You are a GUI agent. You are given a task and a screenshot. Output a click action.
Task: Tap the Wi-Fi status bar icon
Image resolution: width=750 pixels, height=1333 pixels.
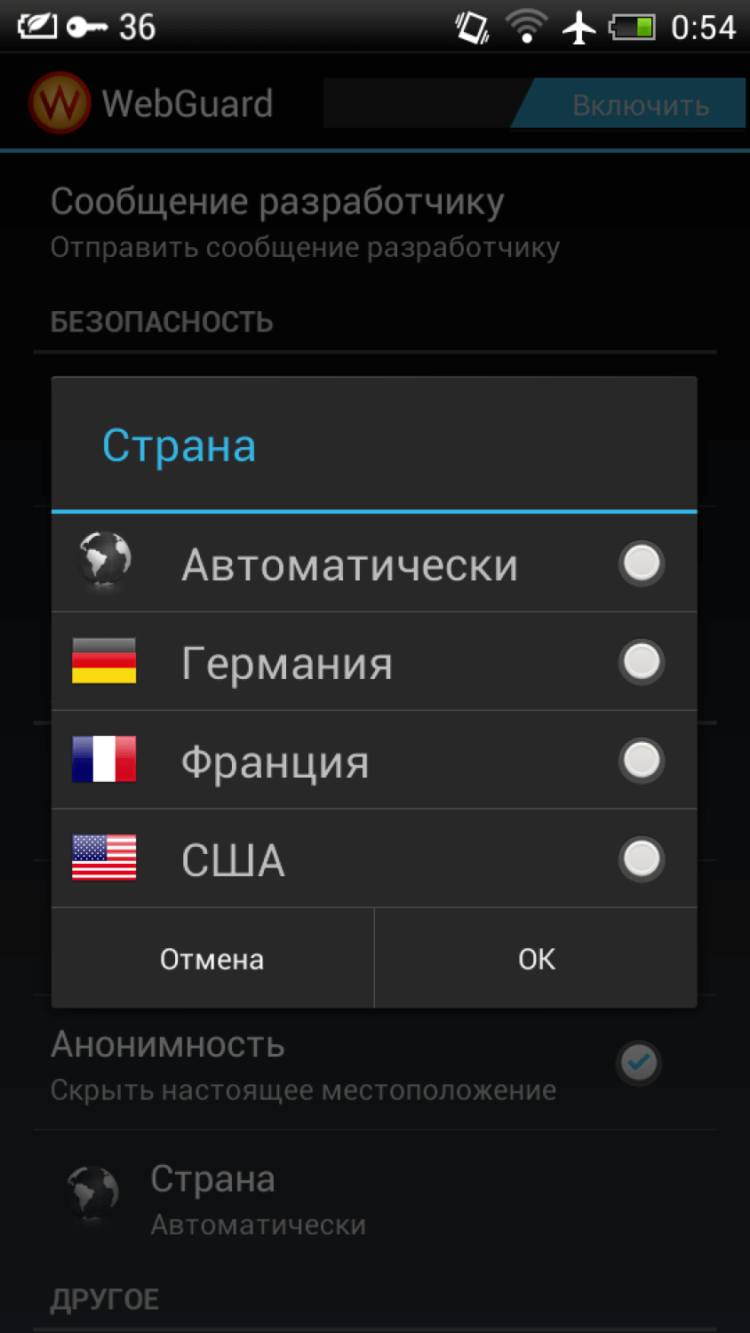pyautogui.click(x=527, y=26)
